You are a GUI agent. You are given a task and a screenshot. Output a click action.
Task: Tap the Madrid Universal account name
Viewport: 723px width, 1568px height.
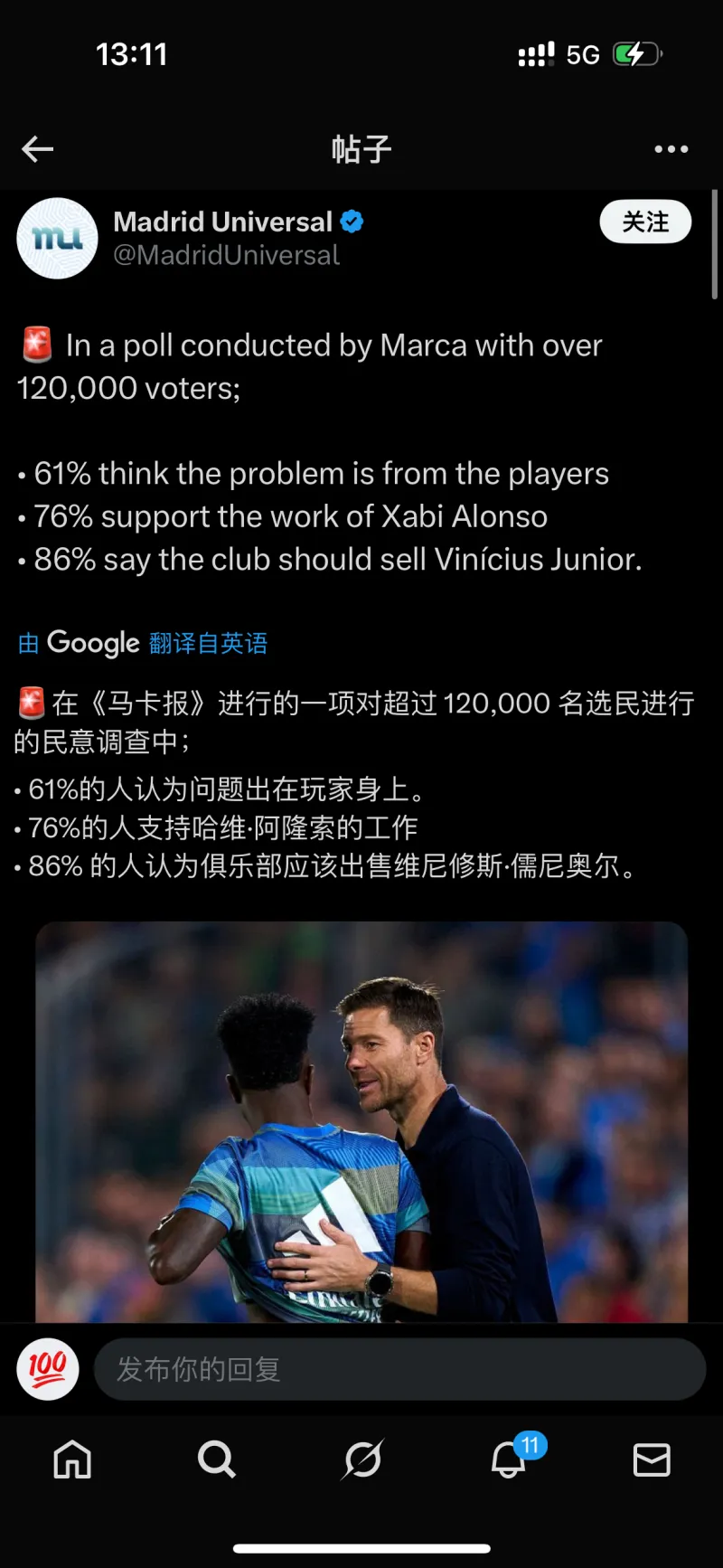223,222
